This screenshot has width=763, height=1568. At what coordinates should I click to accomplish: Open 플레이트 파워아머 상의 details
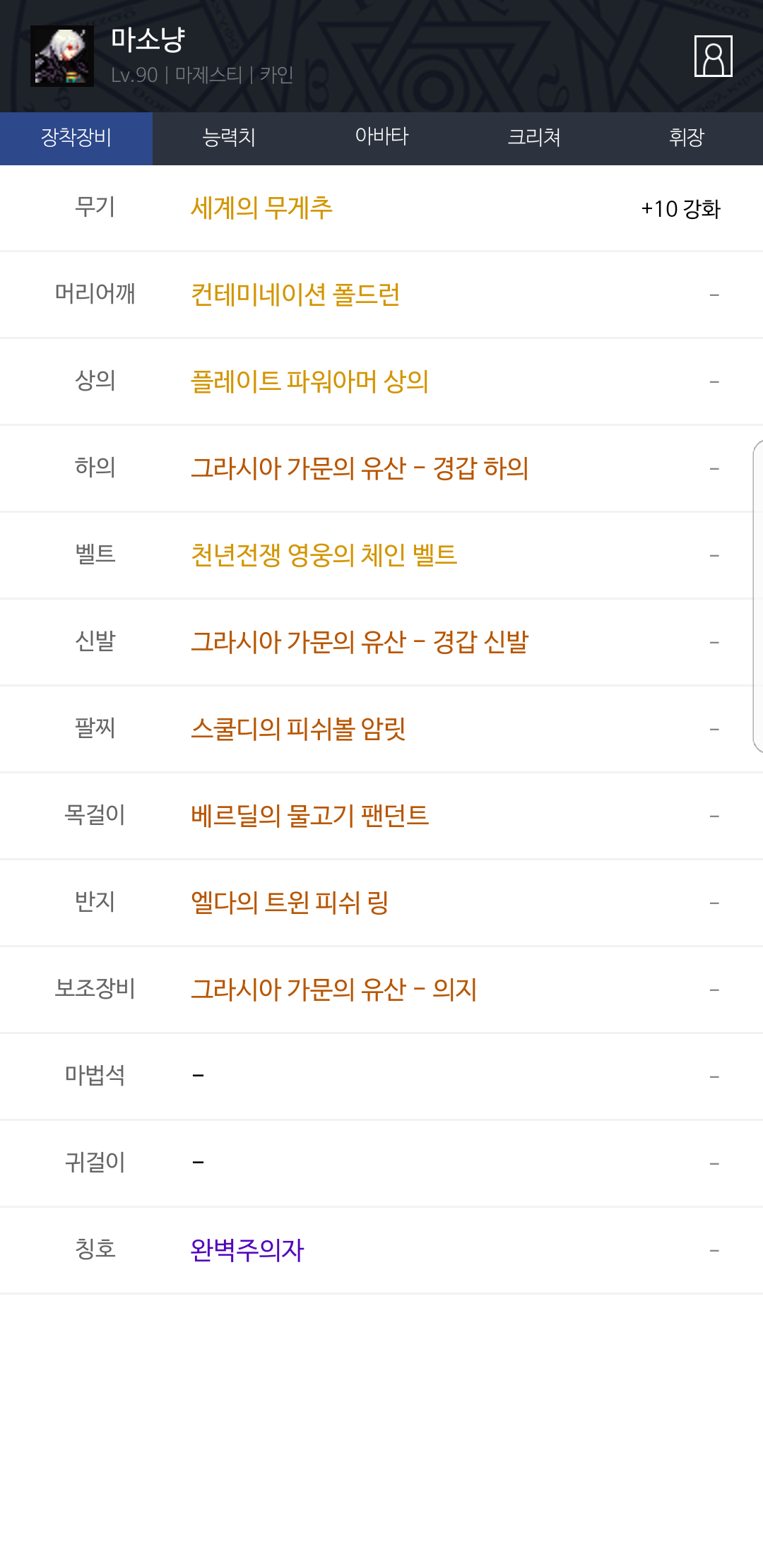click(x=309, y=381)
